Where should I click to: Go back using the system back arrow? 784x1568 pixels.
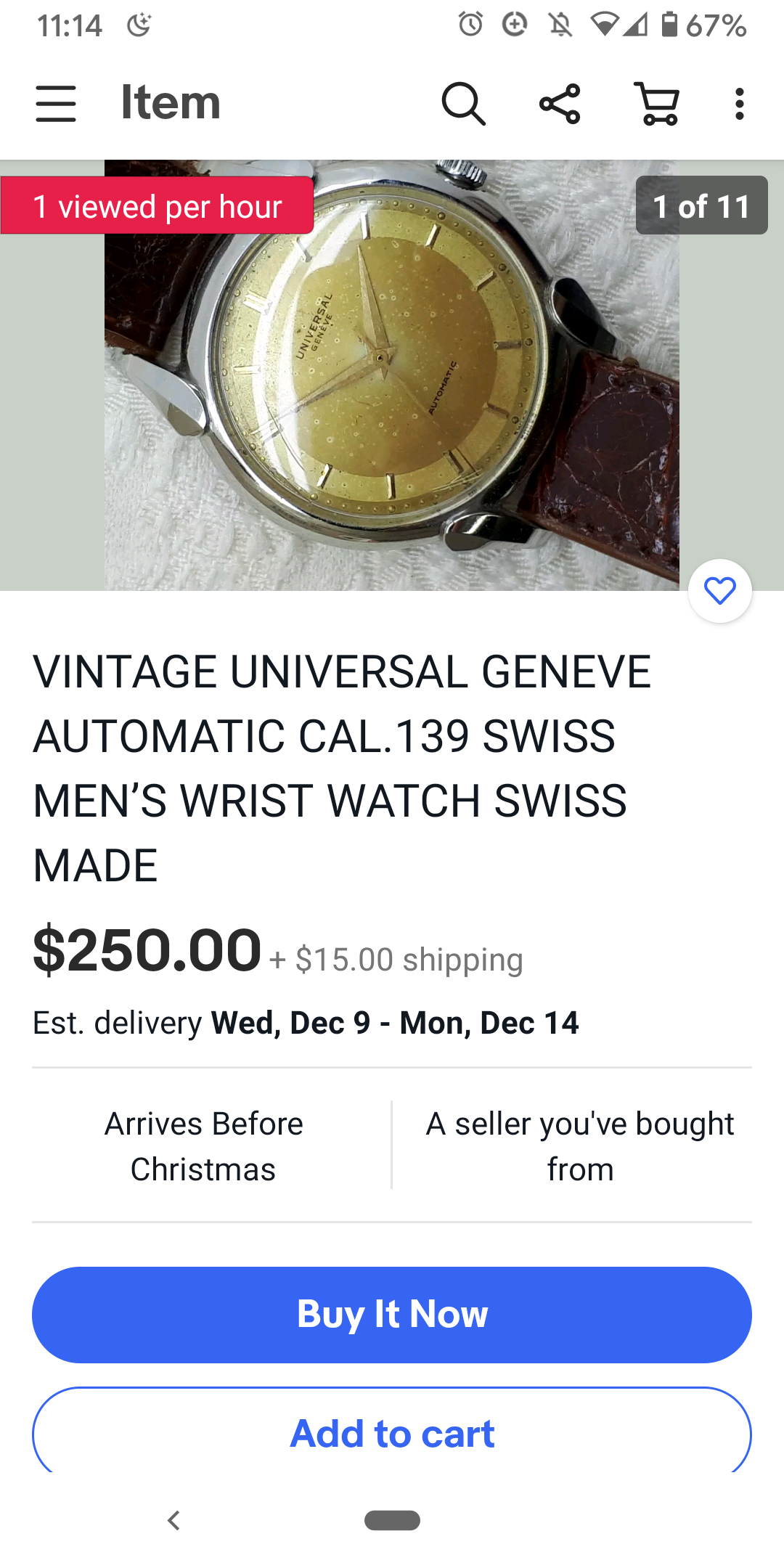(x=173, y=1520)
